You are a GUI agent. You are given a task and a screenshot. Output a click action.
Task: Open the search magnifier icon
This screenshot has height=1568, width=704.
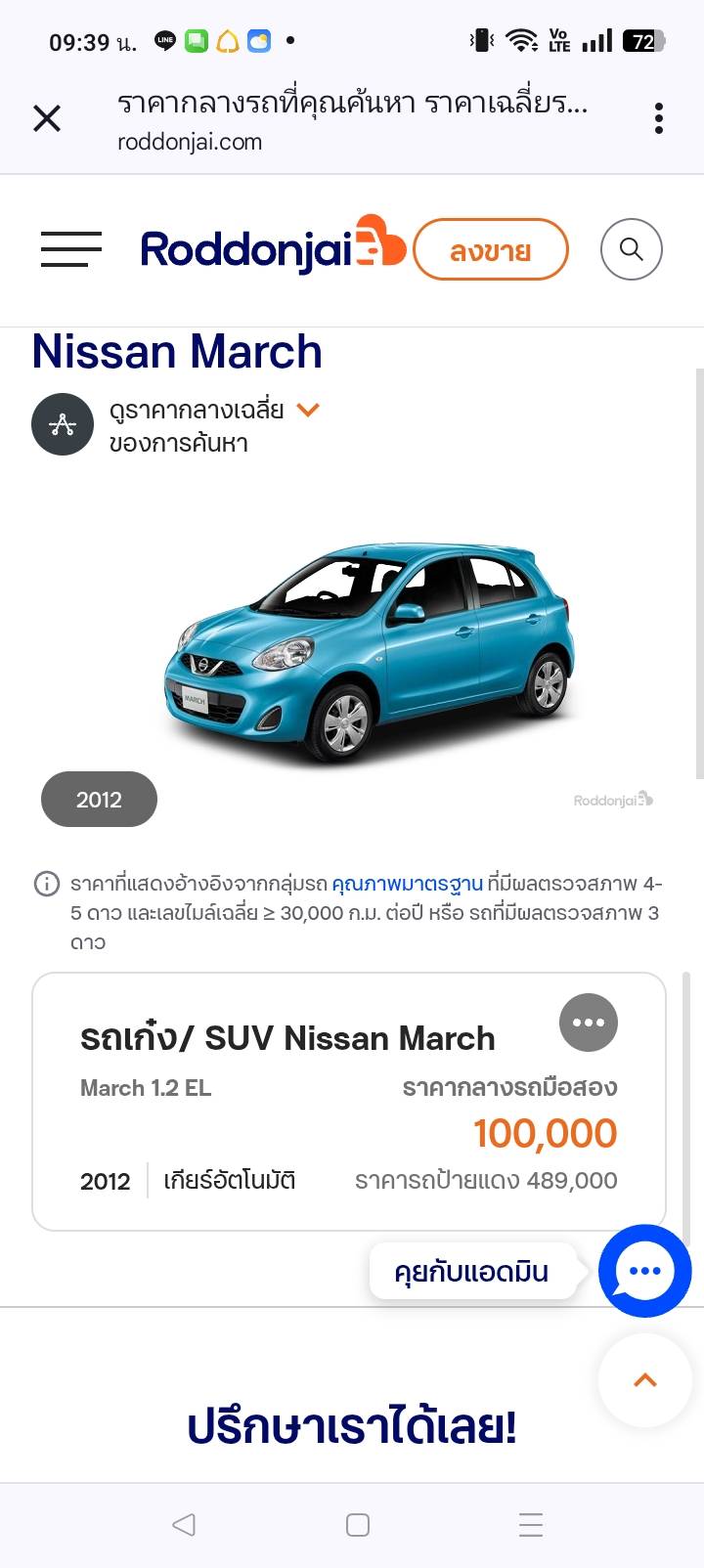(631, 249)
